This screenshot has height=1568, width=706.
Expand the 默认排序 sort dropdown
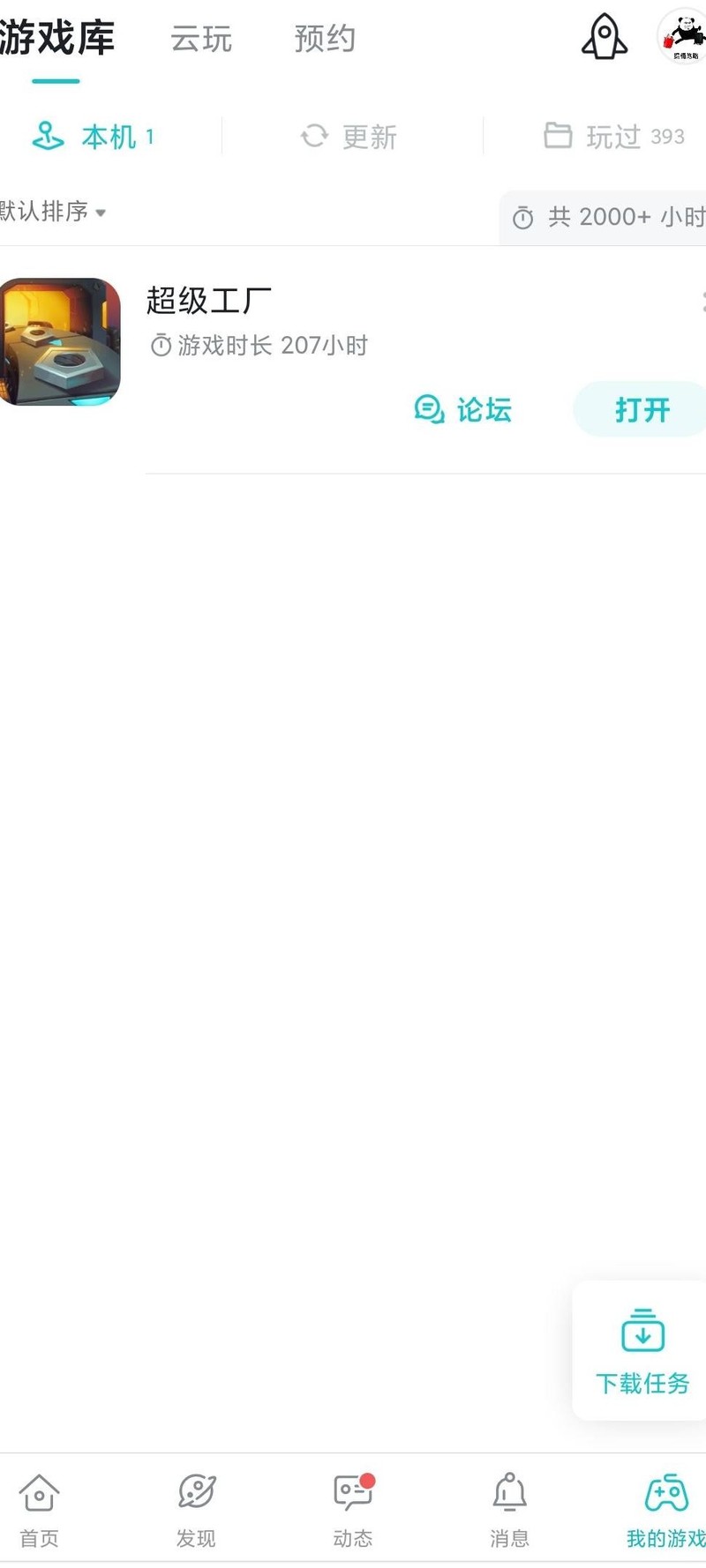(x=53, y=212)
